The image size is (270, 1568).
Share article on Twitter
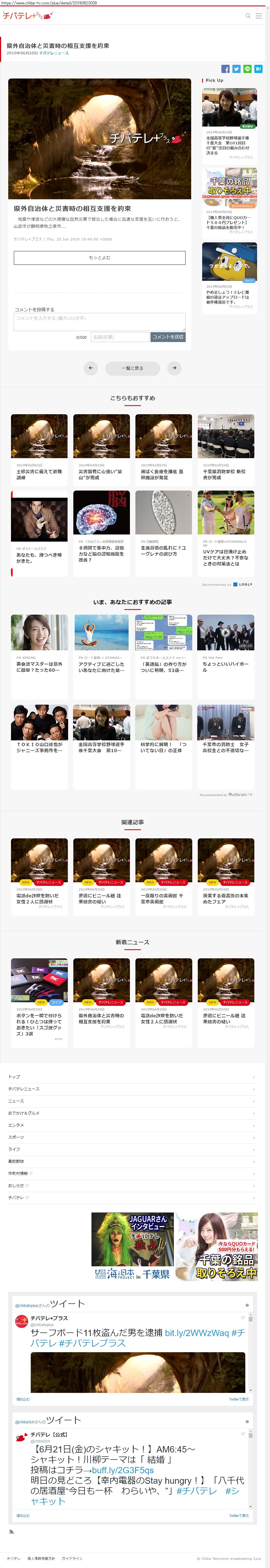pos(236,69)
